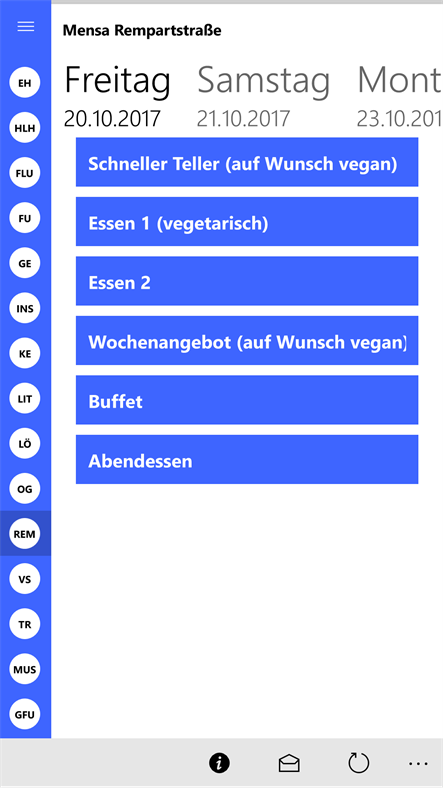The width and height of the screenshot is (443, 788).
Task: Open the three-dot overflow menu
Action: click(418, 764)
